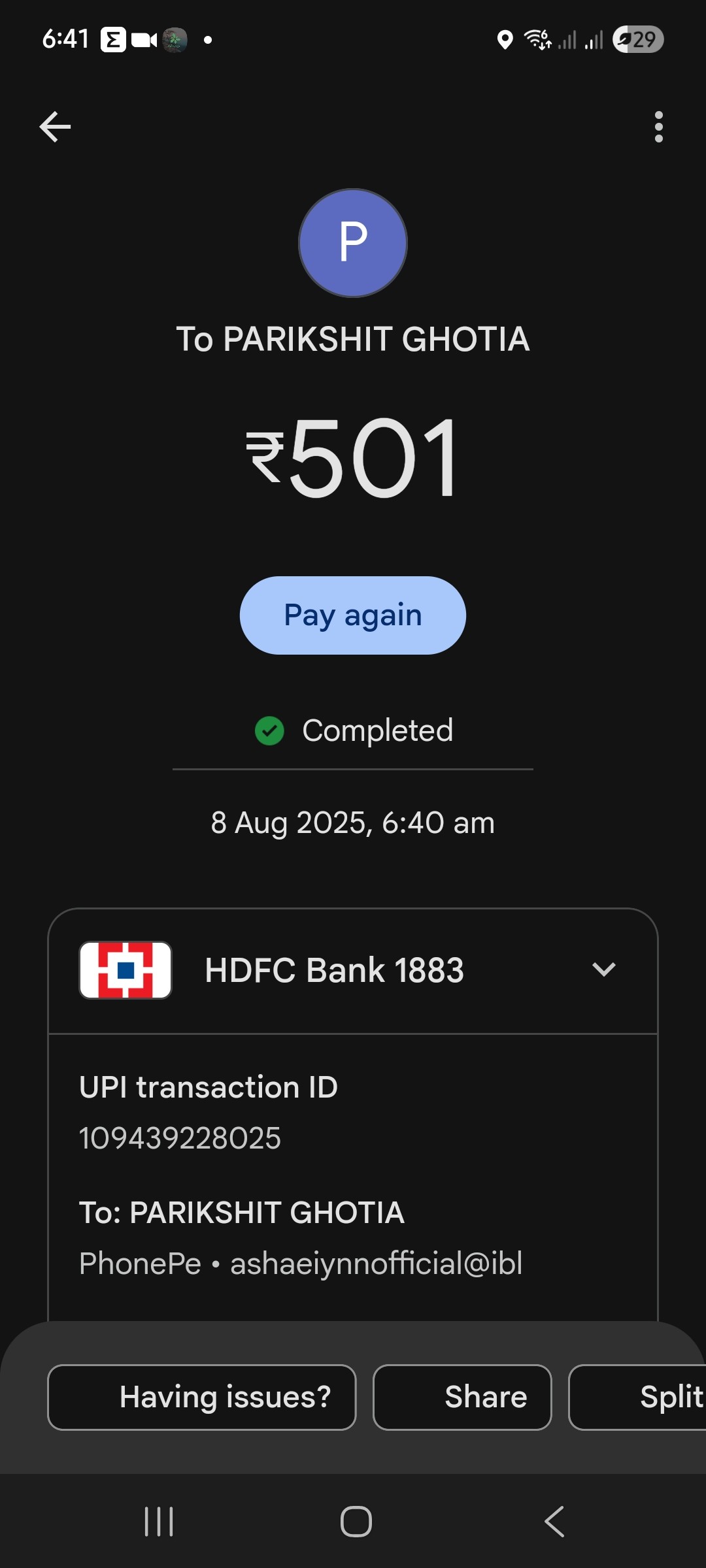Go back using the top arrow
This screenshot has width=706, height=1568.
point(55,127)
